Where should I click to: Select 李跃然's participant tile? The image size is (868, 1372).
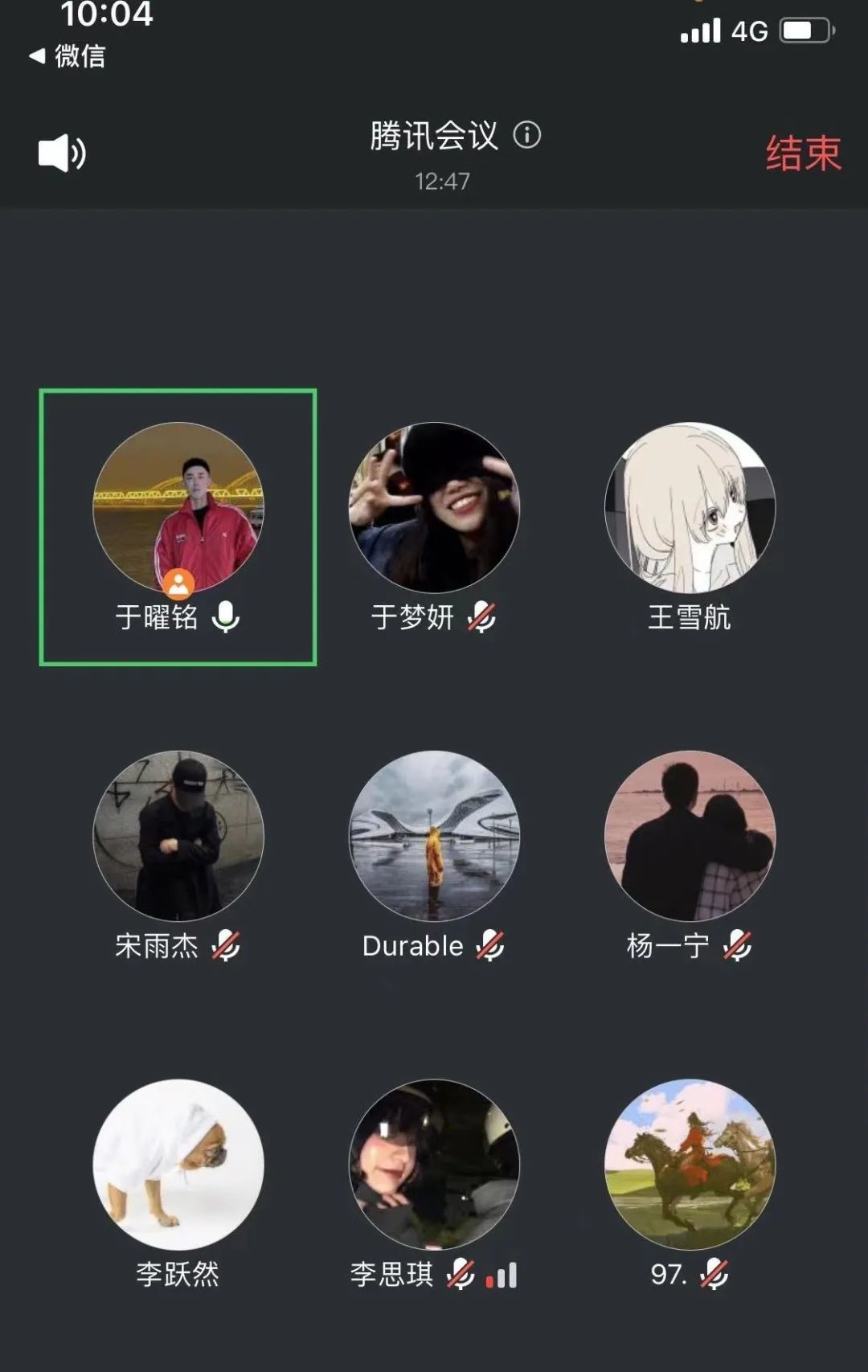pyautogui.click(x=178, y=1164)
